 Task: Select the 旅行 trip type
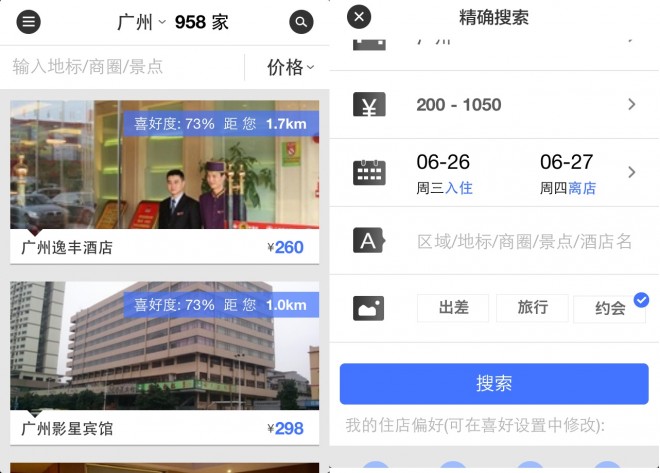(x=532, y=308)
